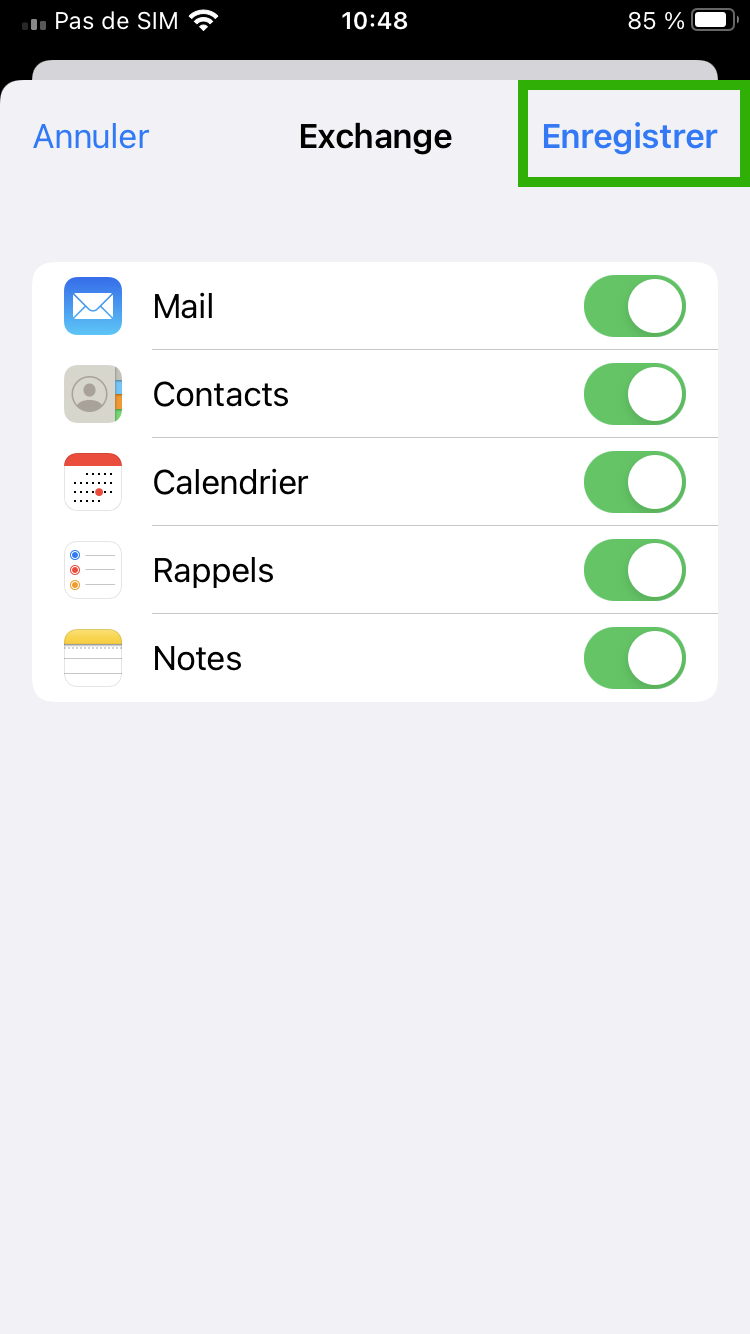Disable the Mail sync toggle
The image size is (750, 1334).
[635, 306]
